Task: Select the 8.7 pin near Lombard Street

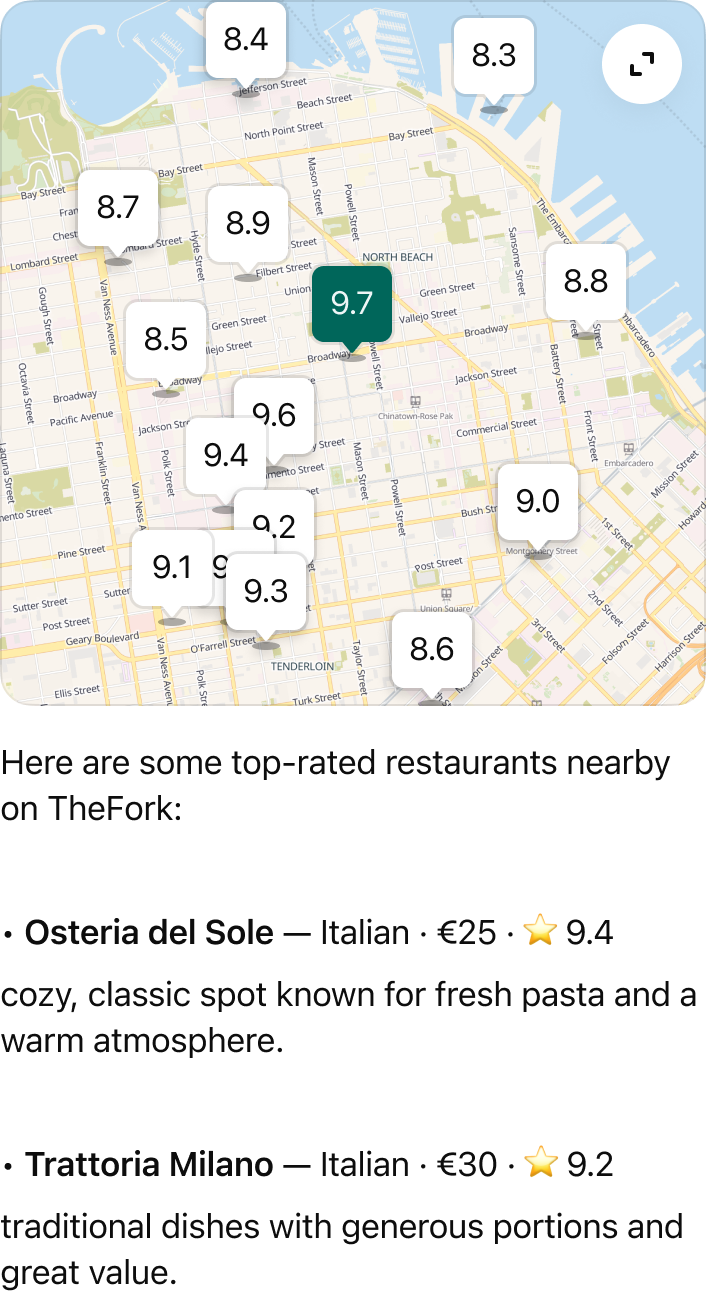Action: point(118,208)
